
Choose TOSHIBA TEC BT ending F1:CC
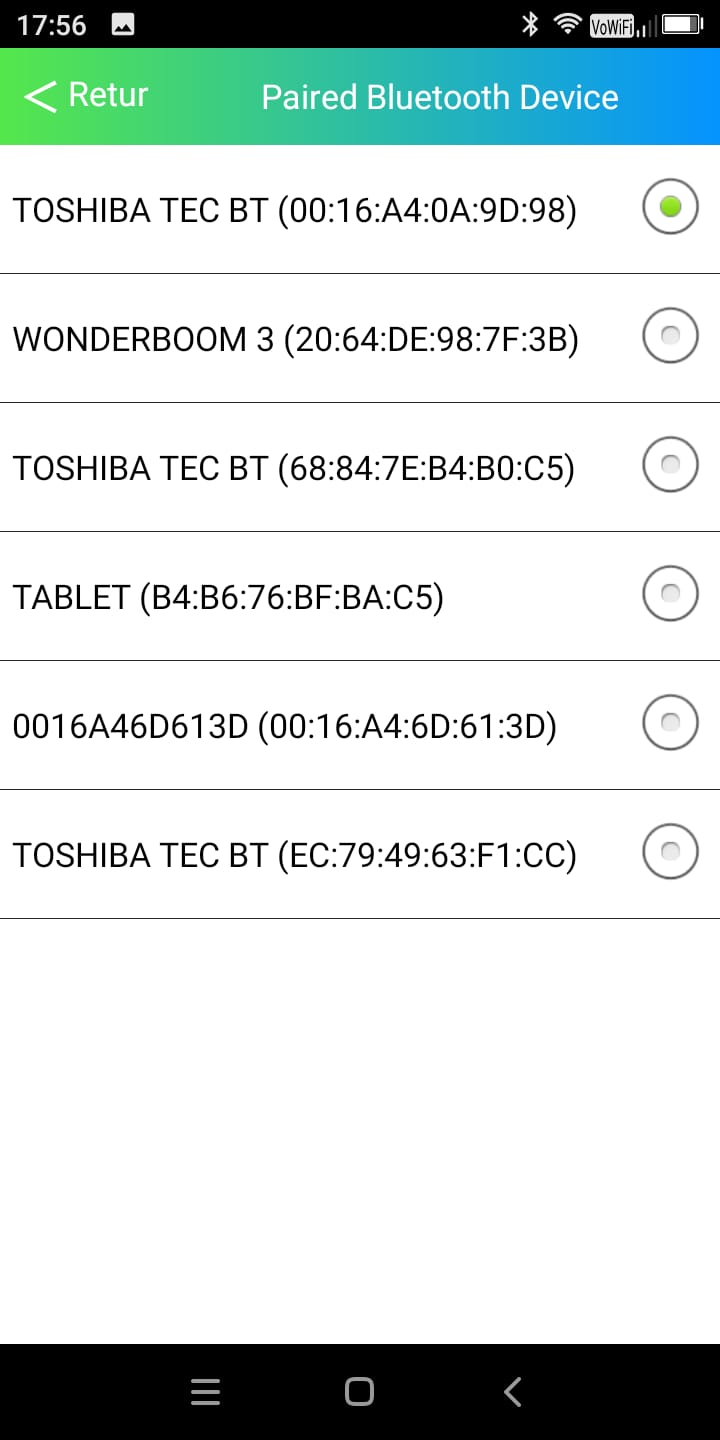pos(360,854)
